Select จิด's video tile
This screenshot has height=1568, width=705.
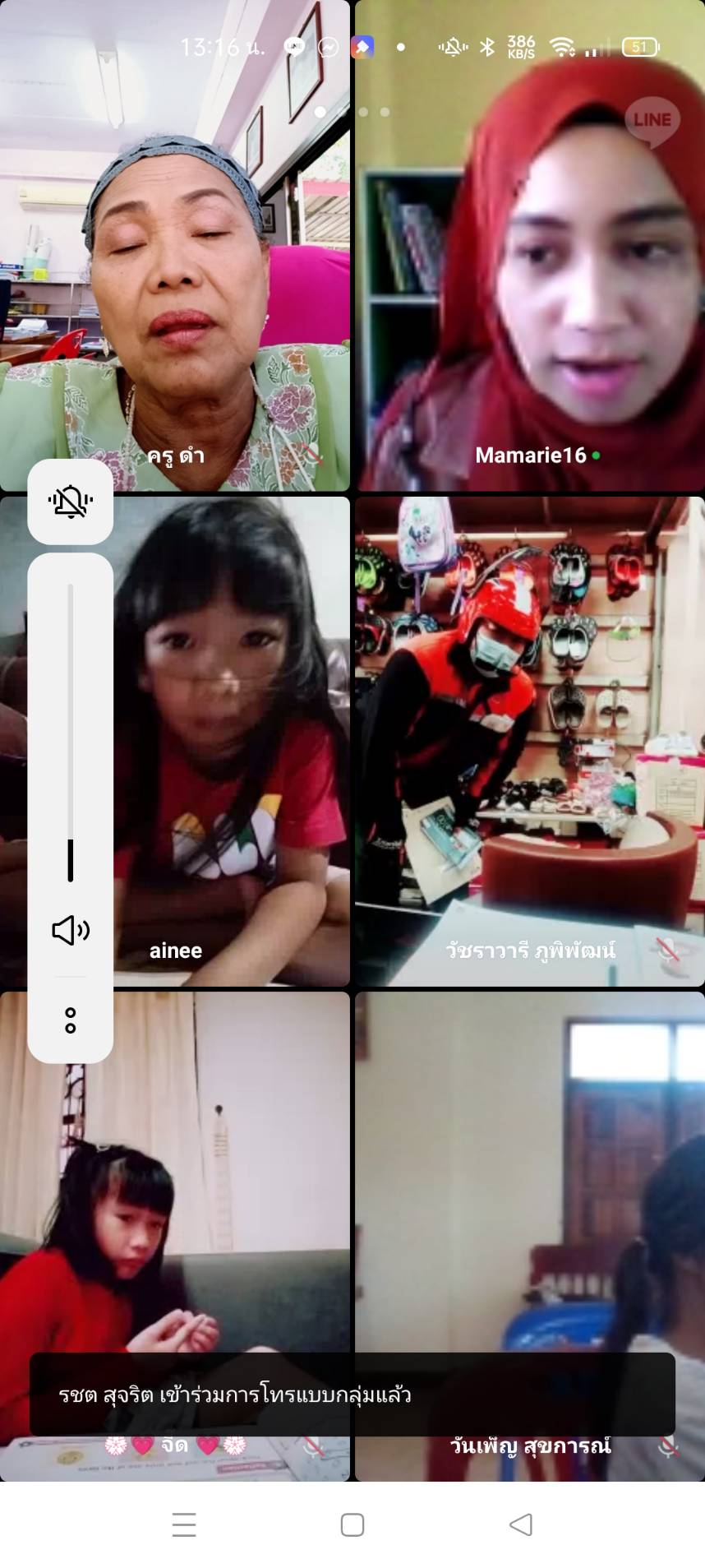pos(175,1192)
